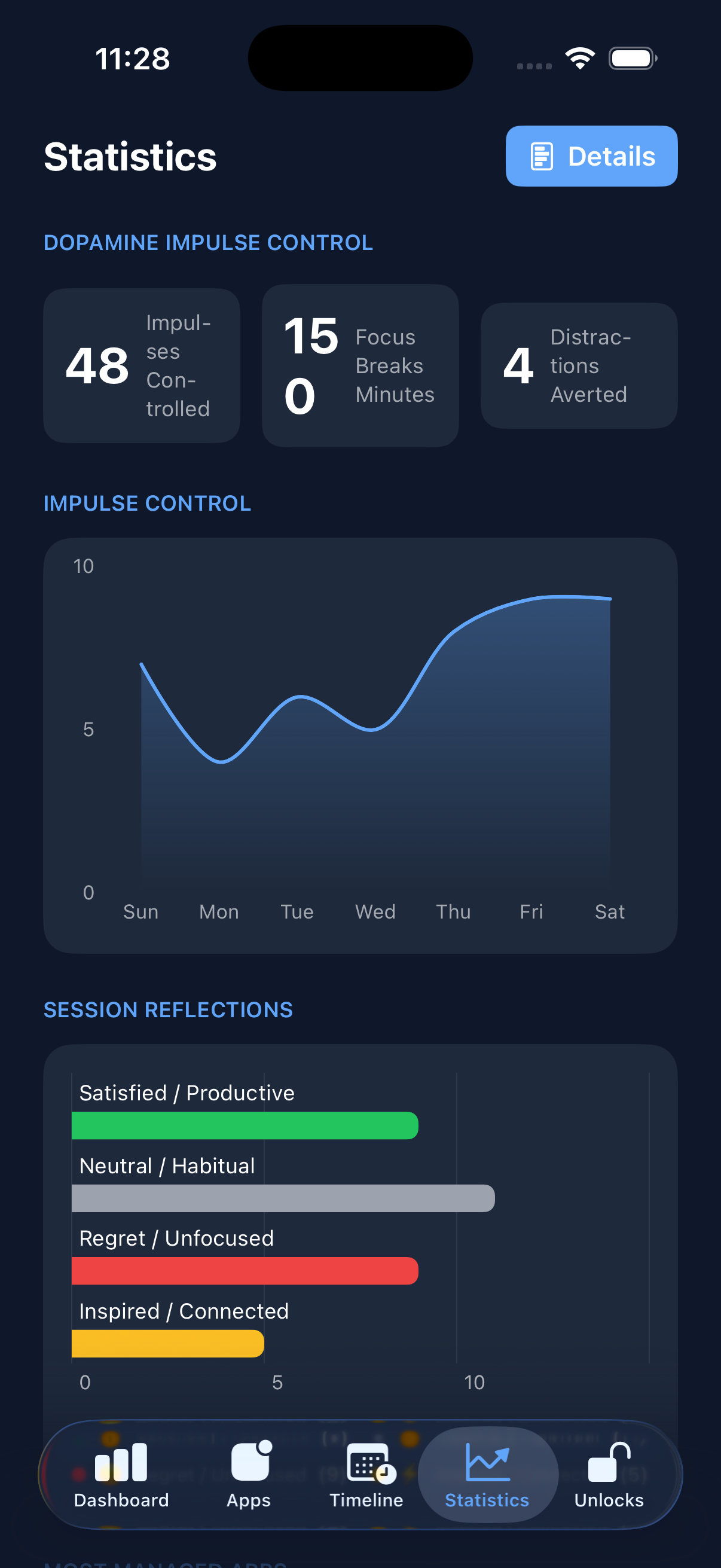Tap the Wi-Fi icon in status bar

[x=579, y=57]
